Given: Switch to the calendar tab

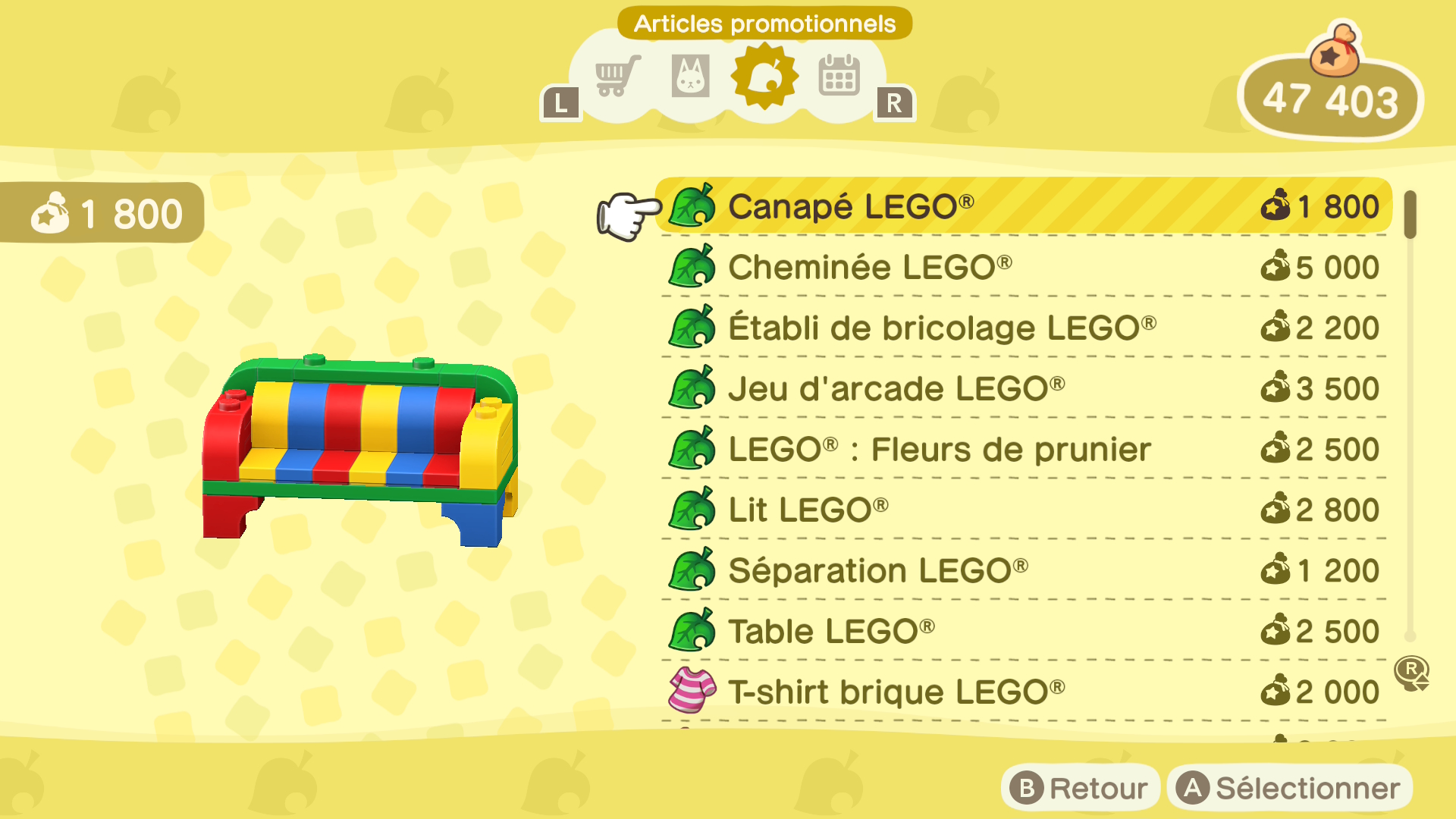Looking at the screenshot, I should click(x=839, y=77).
